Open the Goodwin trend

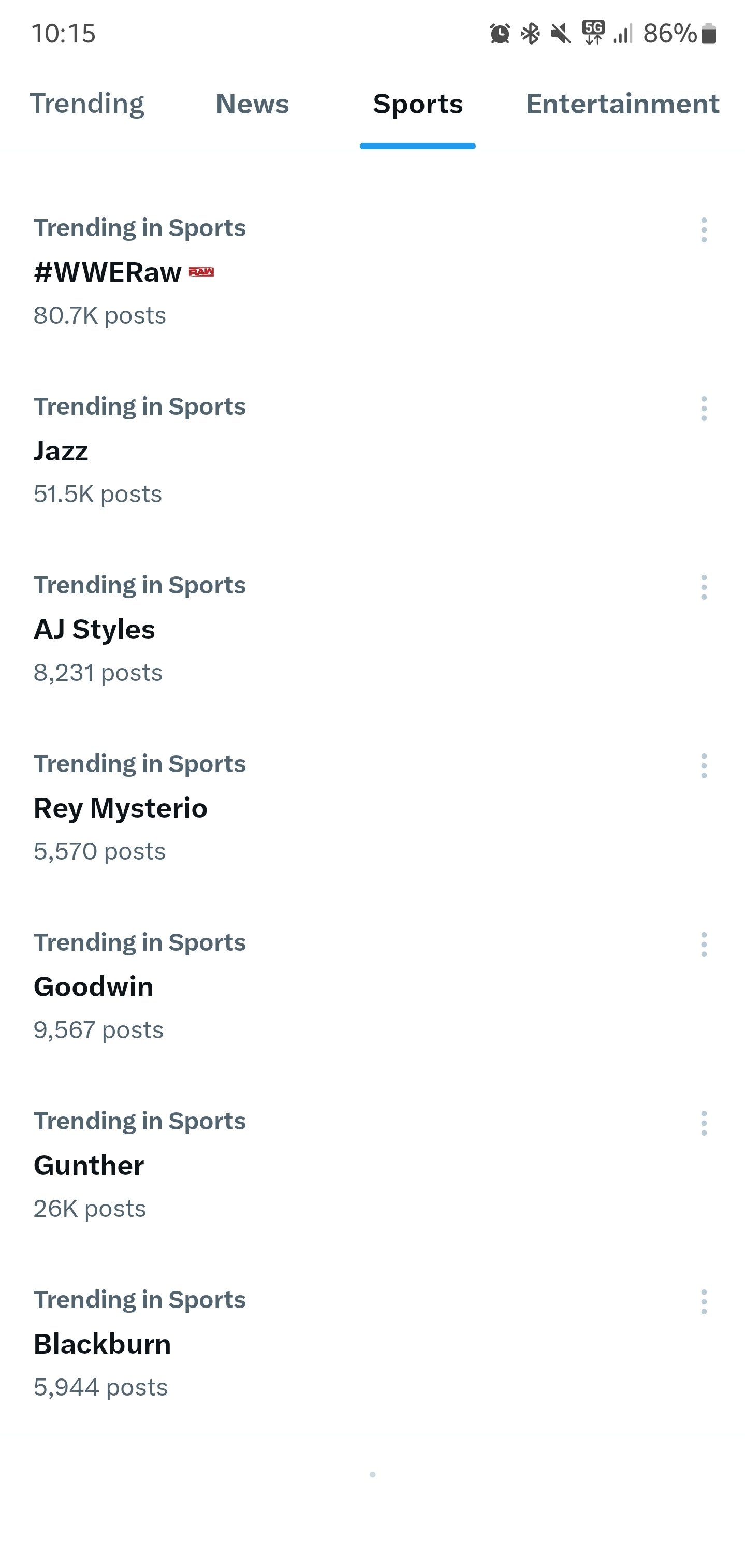373,985
